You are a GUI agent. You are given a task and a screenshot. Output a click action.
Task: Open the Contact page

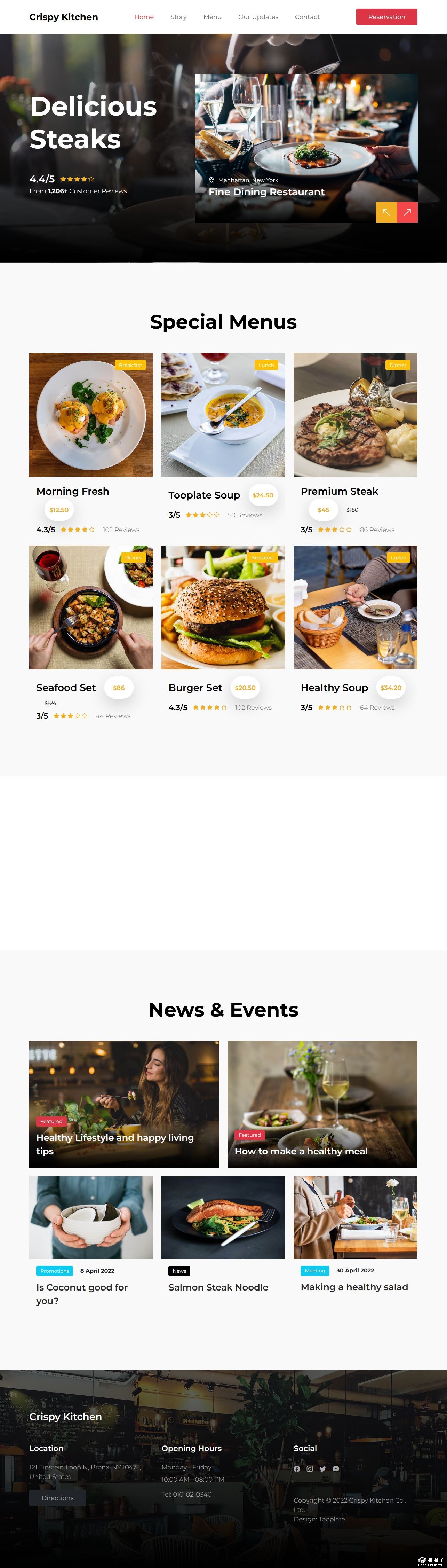click(x=307, y=17)
